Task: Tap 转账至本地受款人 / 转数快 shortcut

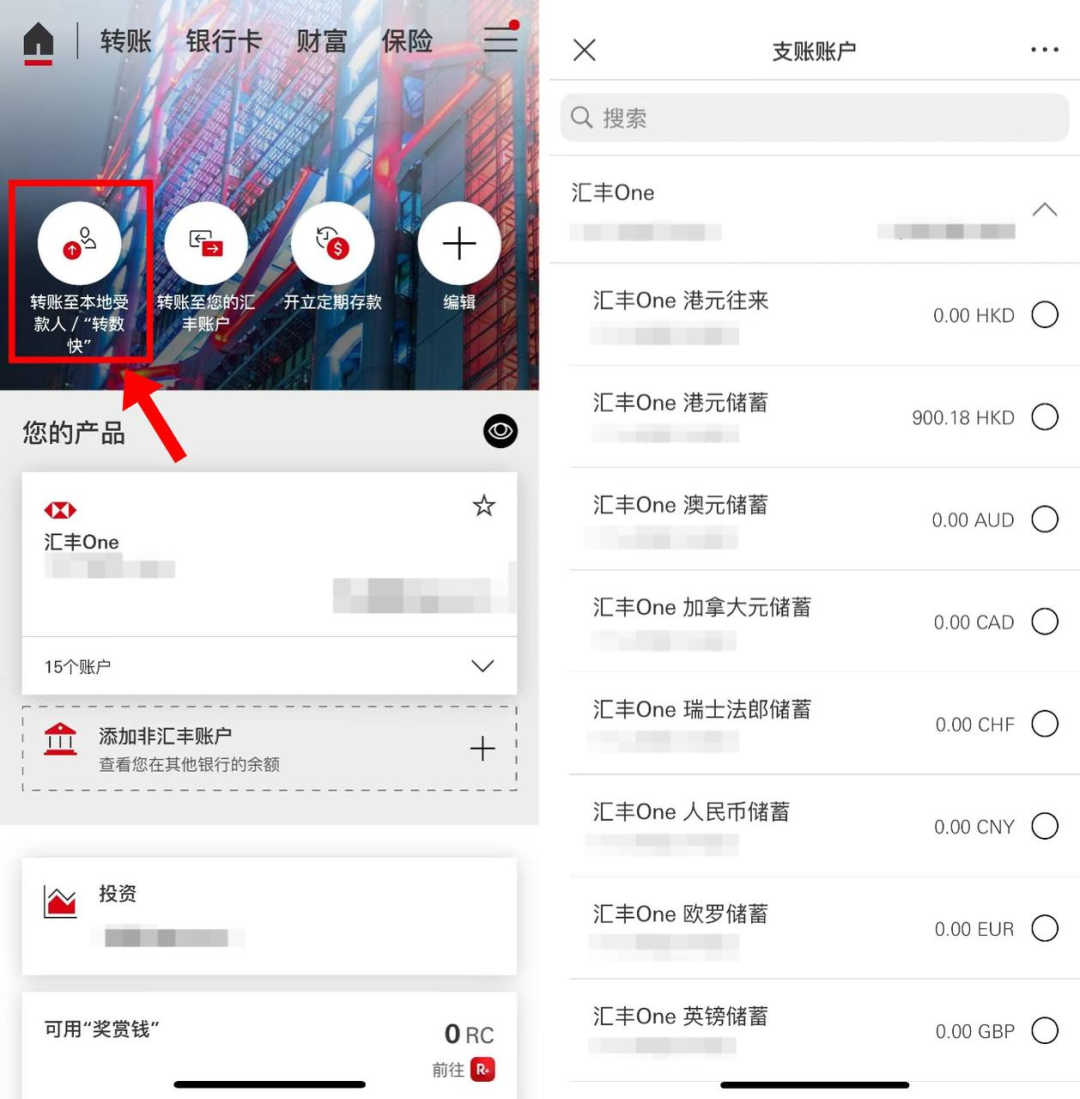Action: 79,243
